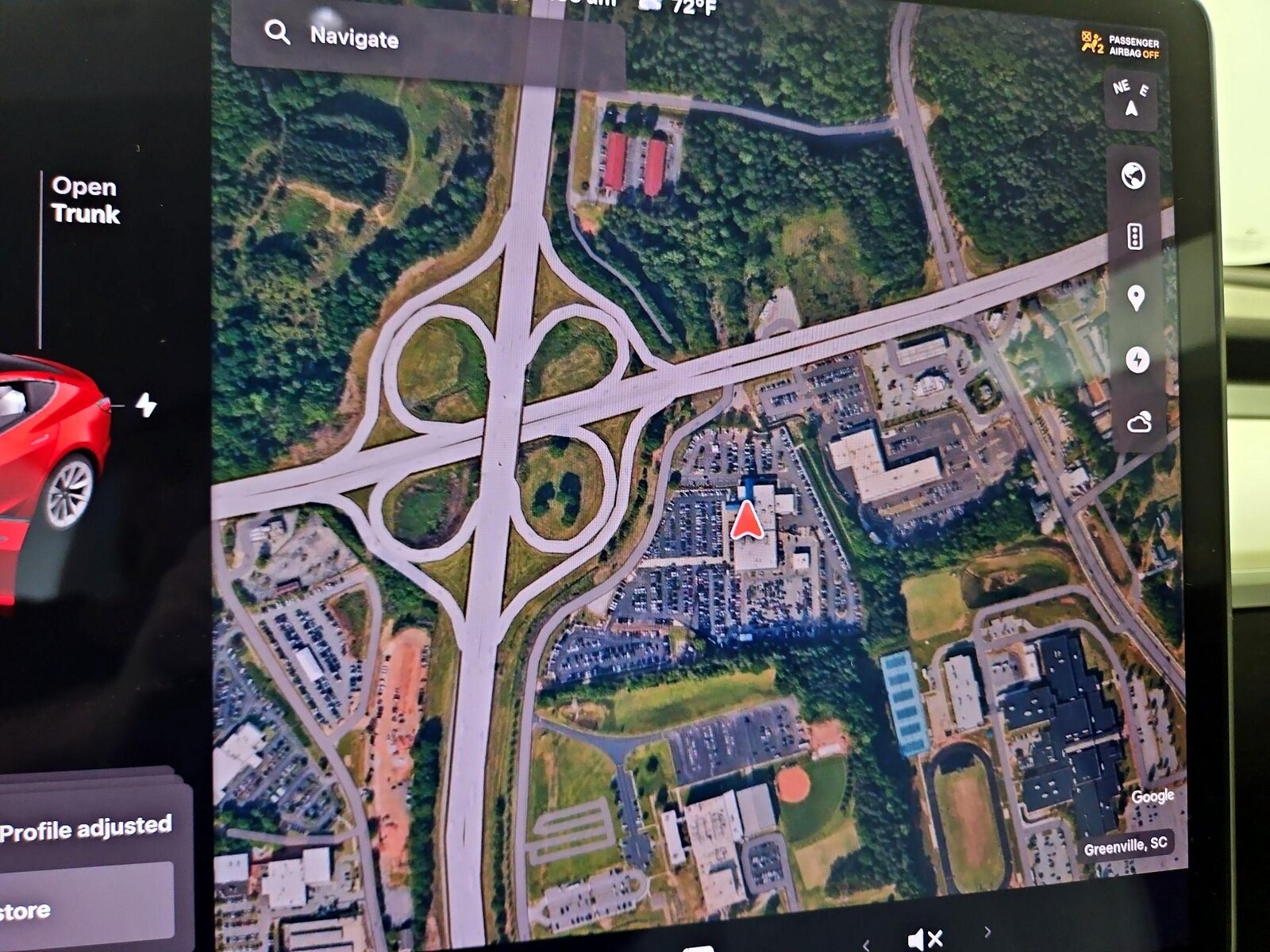Screen dimensions: 1270x952
Task: Toggle the weather cloud overlay
Action: (x=1139, y=422)
